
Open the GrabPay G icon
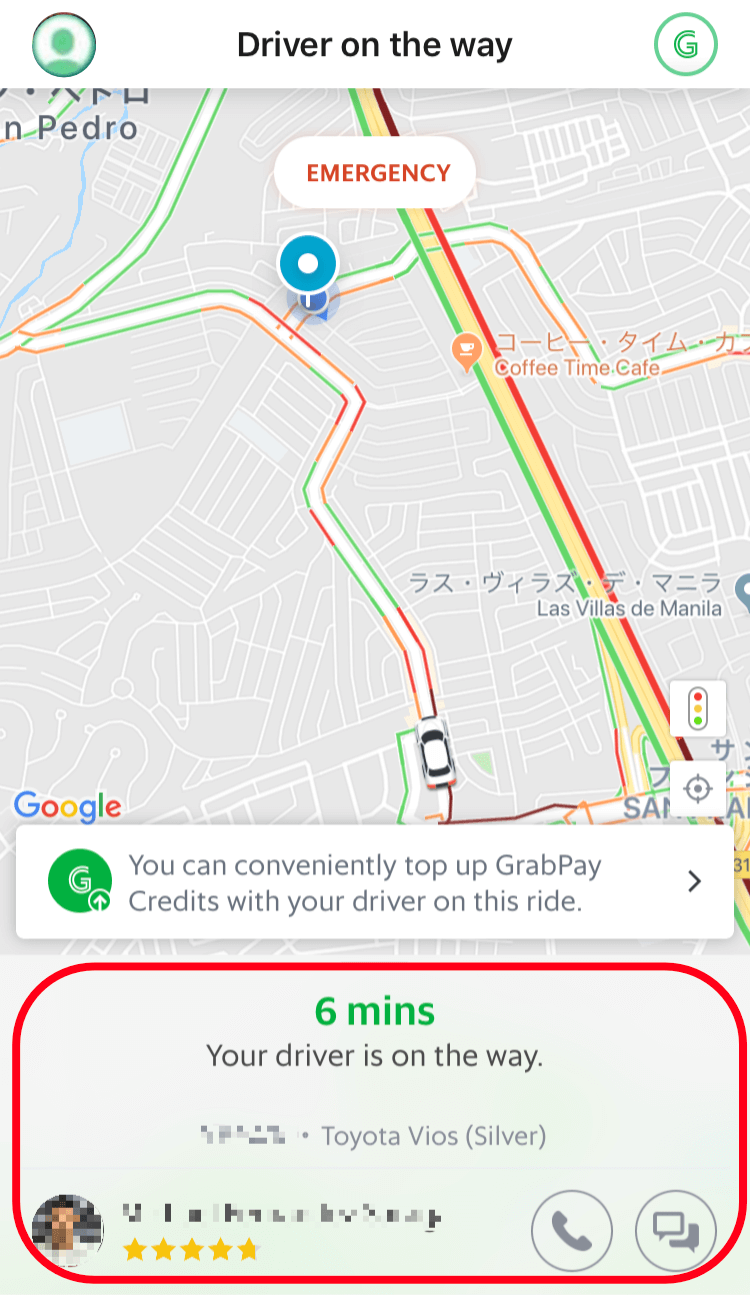(x=686, y=44)
